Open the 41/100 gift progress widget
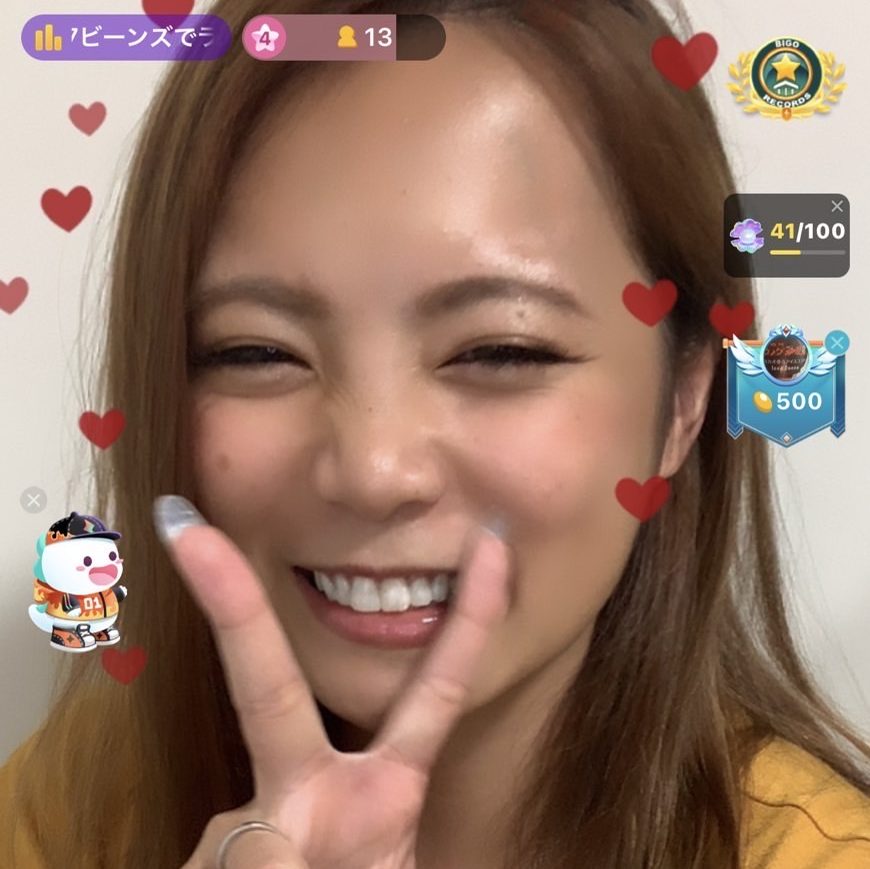 787,238
